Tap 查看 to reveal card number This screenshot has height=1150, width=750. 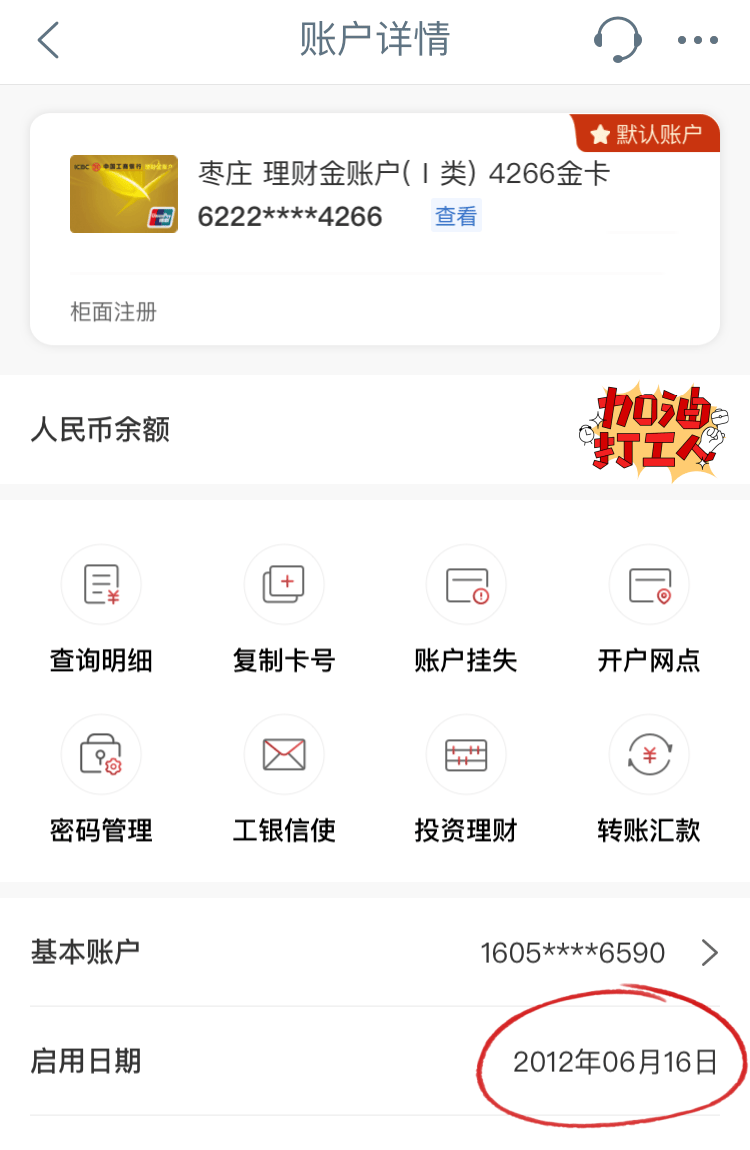click(456, 216)
